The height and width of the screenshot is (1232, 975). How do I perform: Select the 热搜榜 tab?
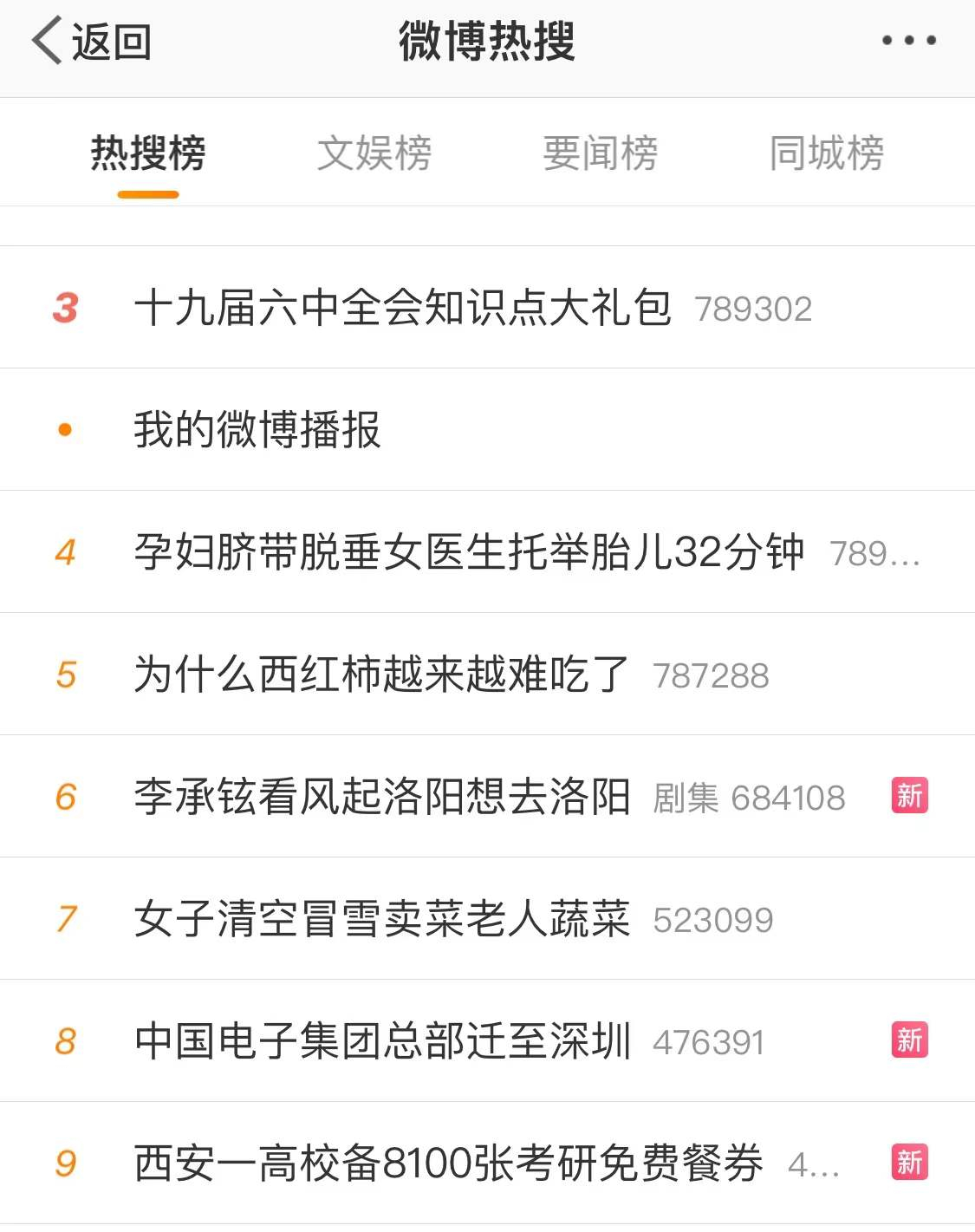point(148,153)
